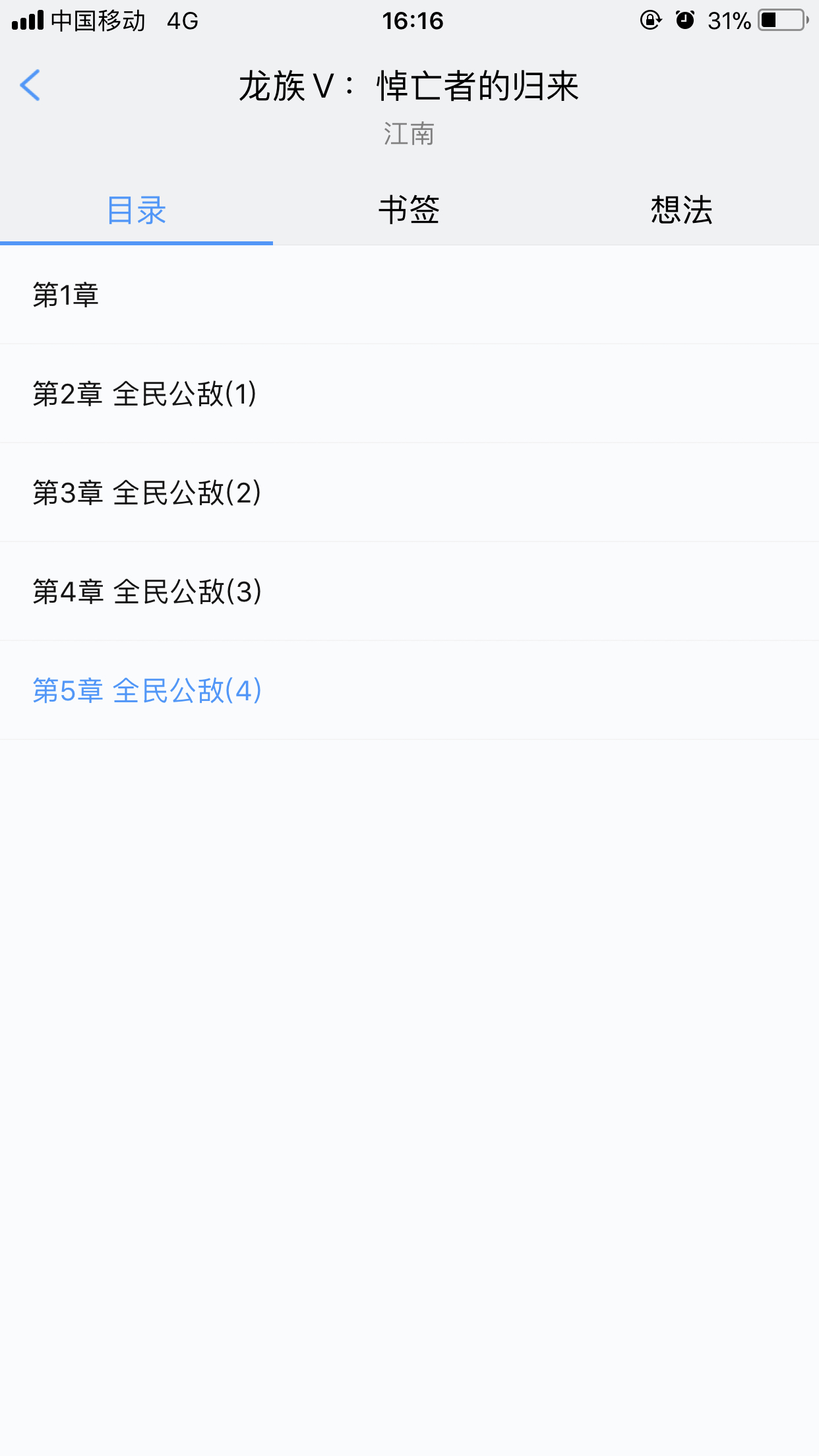Switch to the 书签 tab

(409, 210)
